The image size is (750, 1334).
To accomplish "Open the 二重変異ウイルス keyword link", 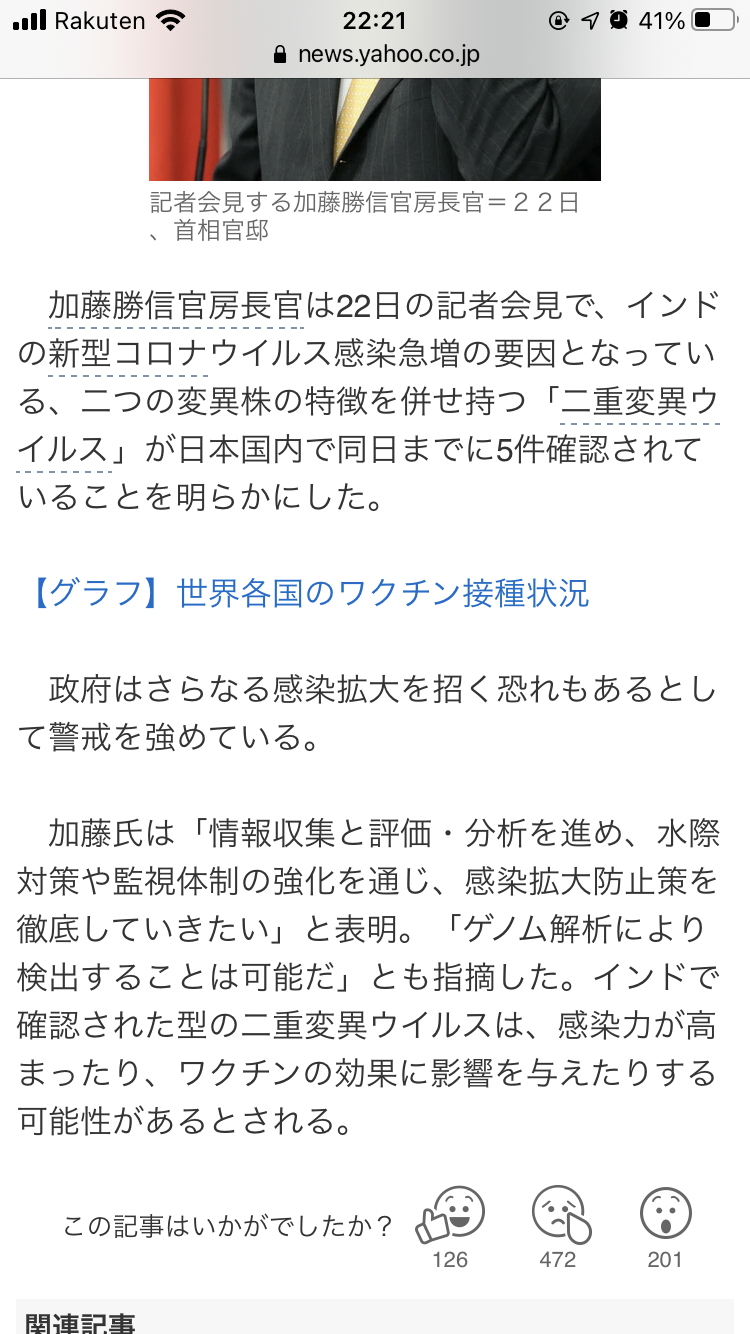I will (x=638, y=402).
